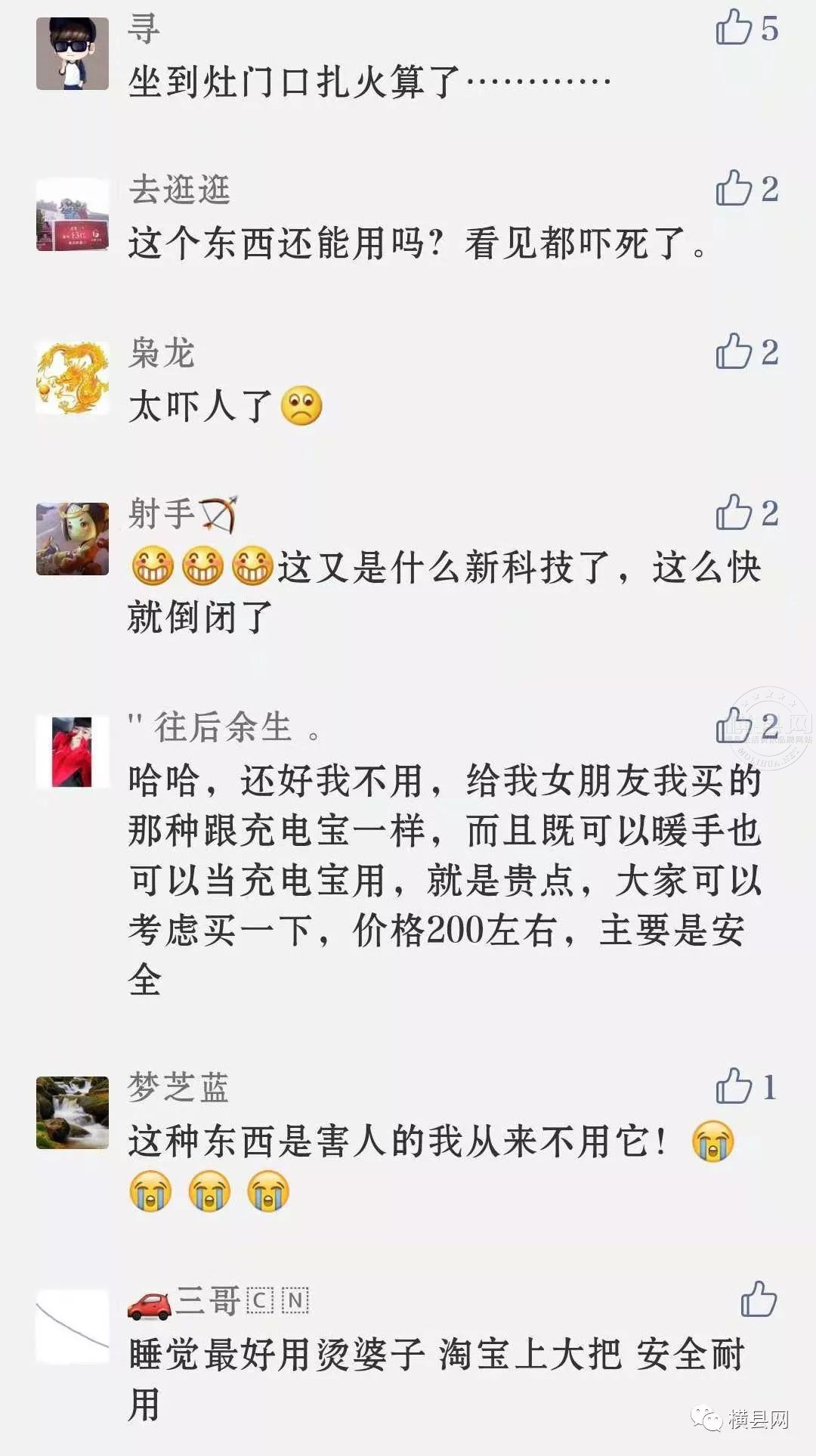Like the comment from 射手
Image resolution: width=816 pixels, height=1456 pixels.
pyautogui.click(x=734, y=513)
